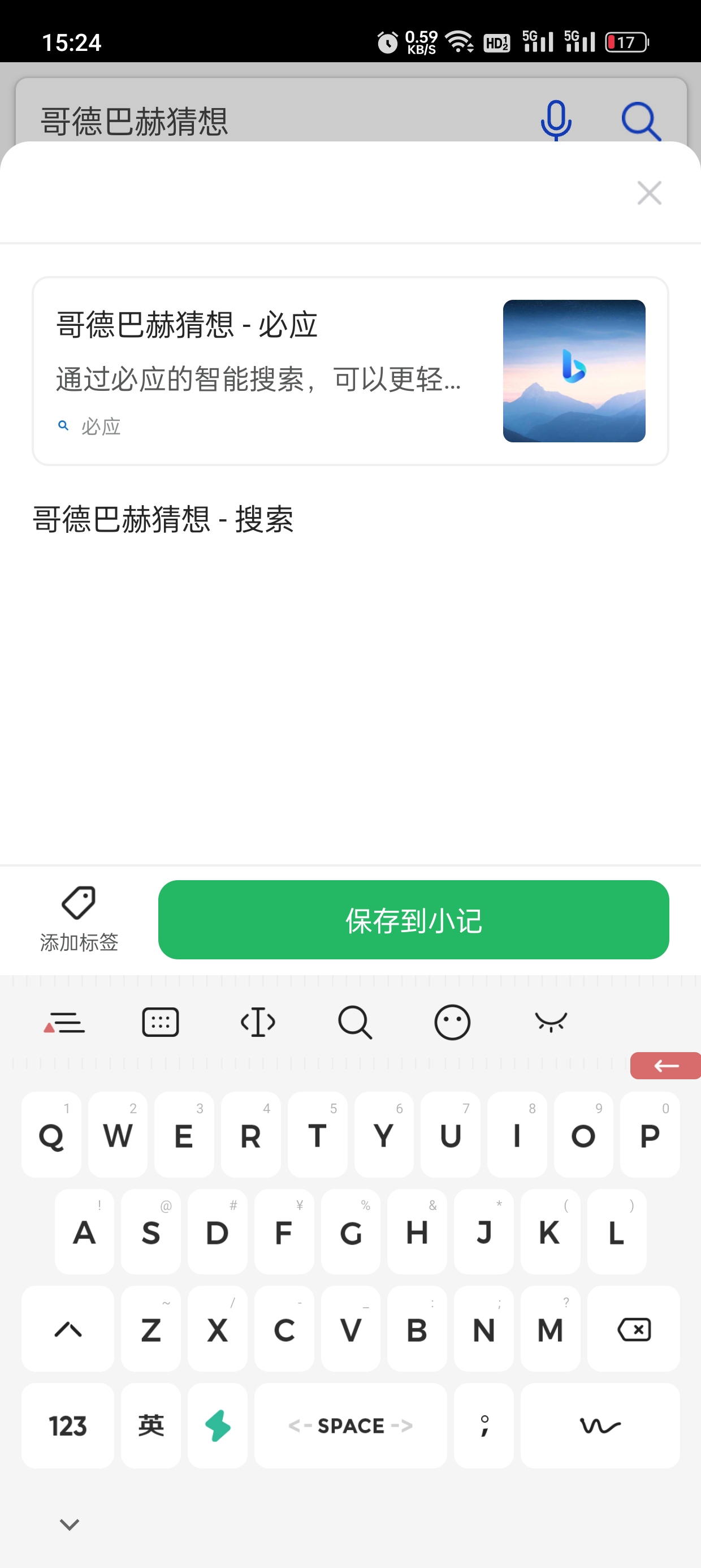
Task: Switch keyboard to English with 英 key
Action: tap(150, 1425)
